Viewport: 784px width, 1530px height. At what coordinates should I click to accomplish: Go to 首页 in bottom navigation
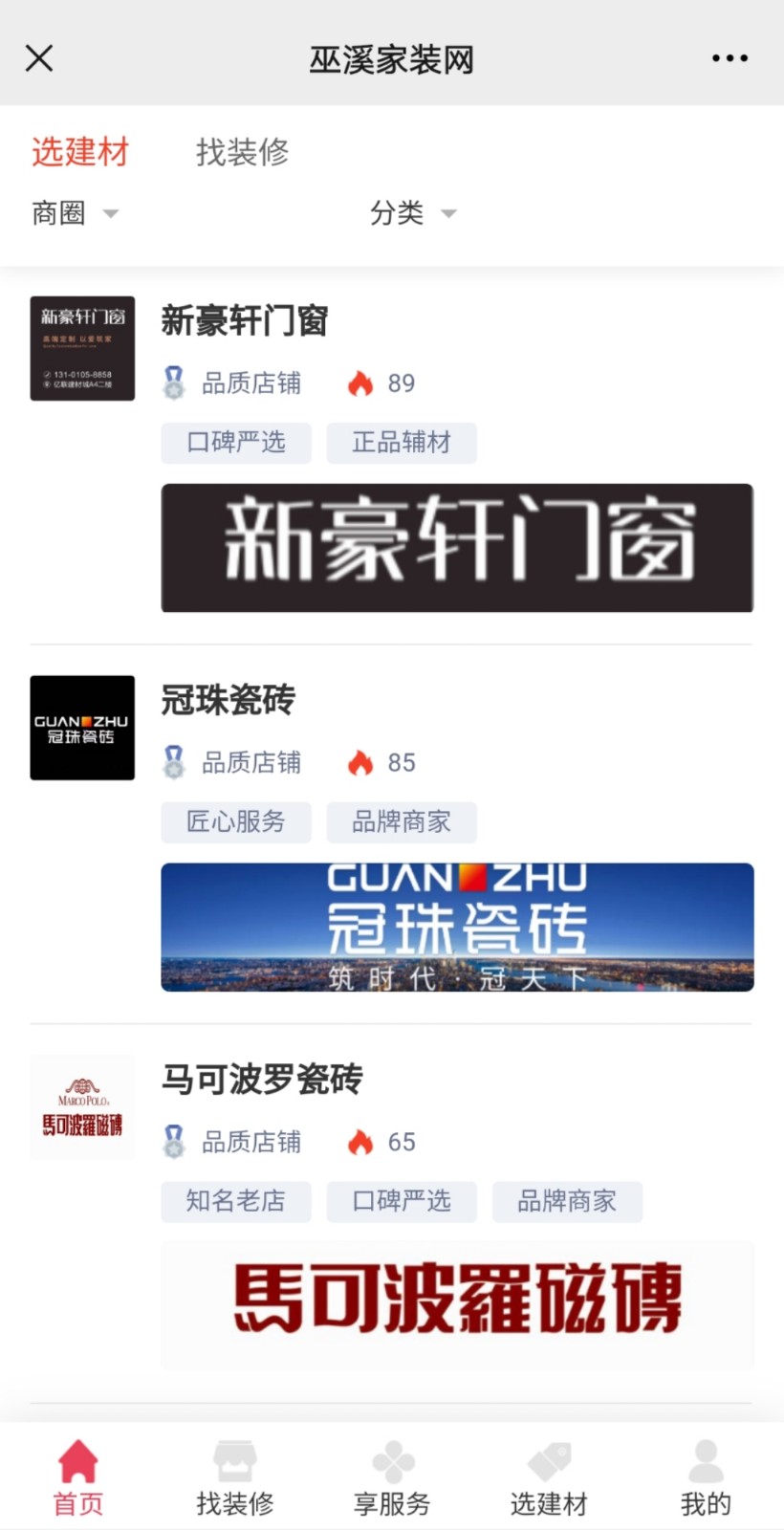(x=78, y=1478)
